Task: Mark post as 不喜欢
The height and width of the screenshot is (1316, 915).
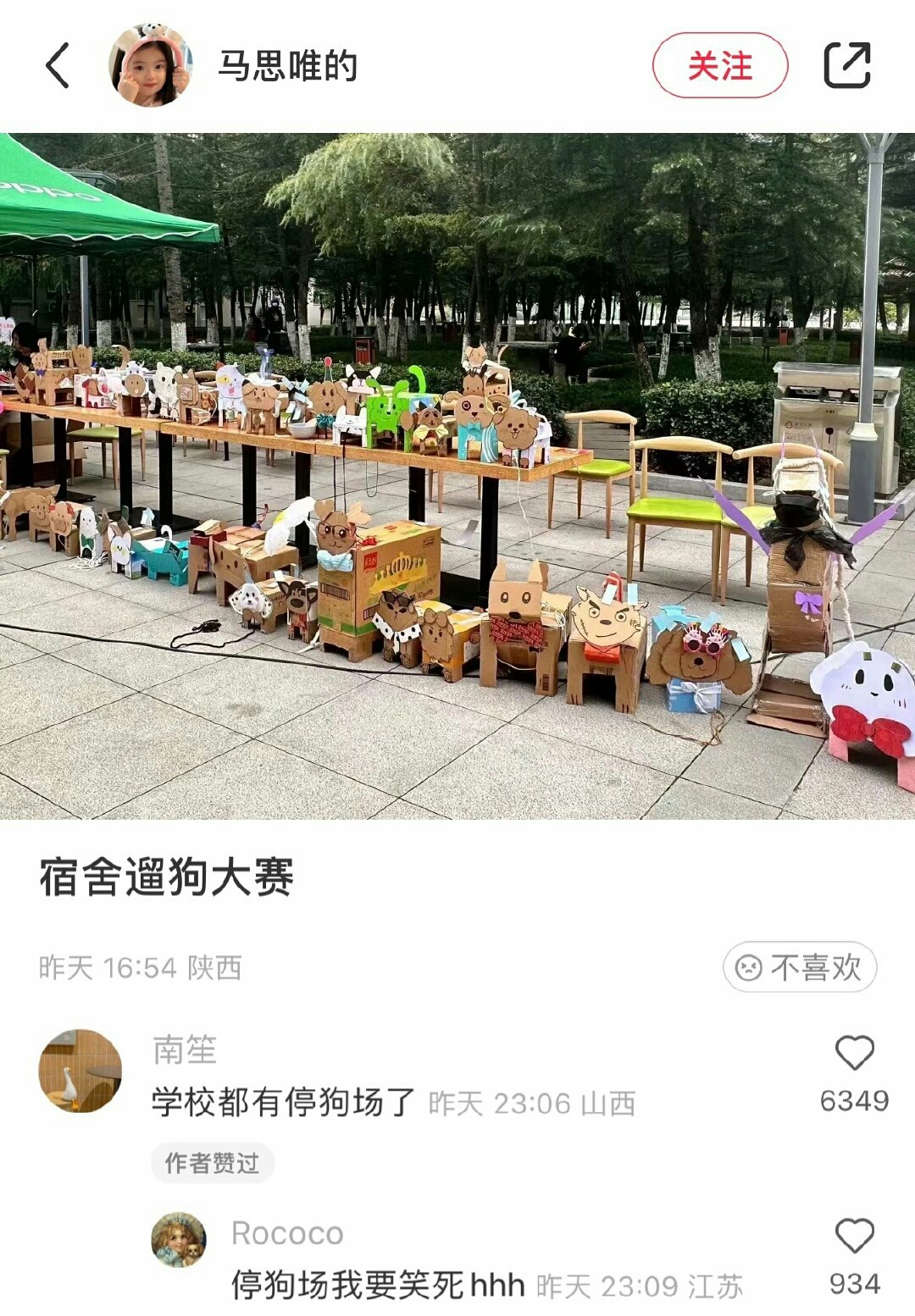Action: (799, 967)
